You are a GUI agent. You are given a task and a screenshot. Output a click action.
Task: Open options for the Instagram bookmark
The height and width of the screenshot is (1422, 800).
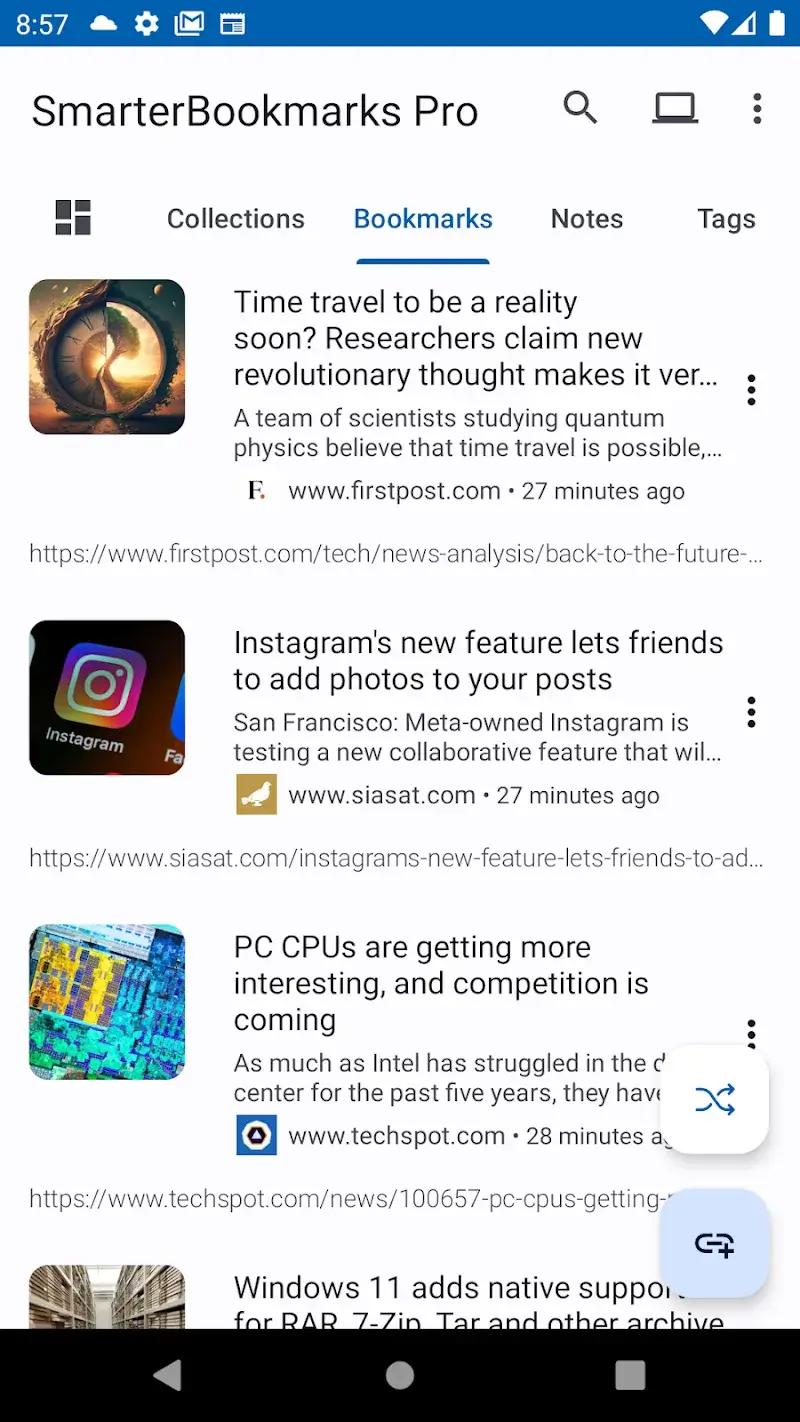pos(751,712)
